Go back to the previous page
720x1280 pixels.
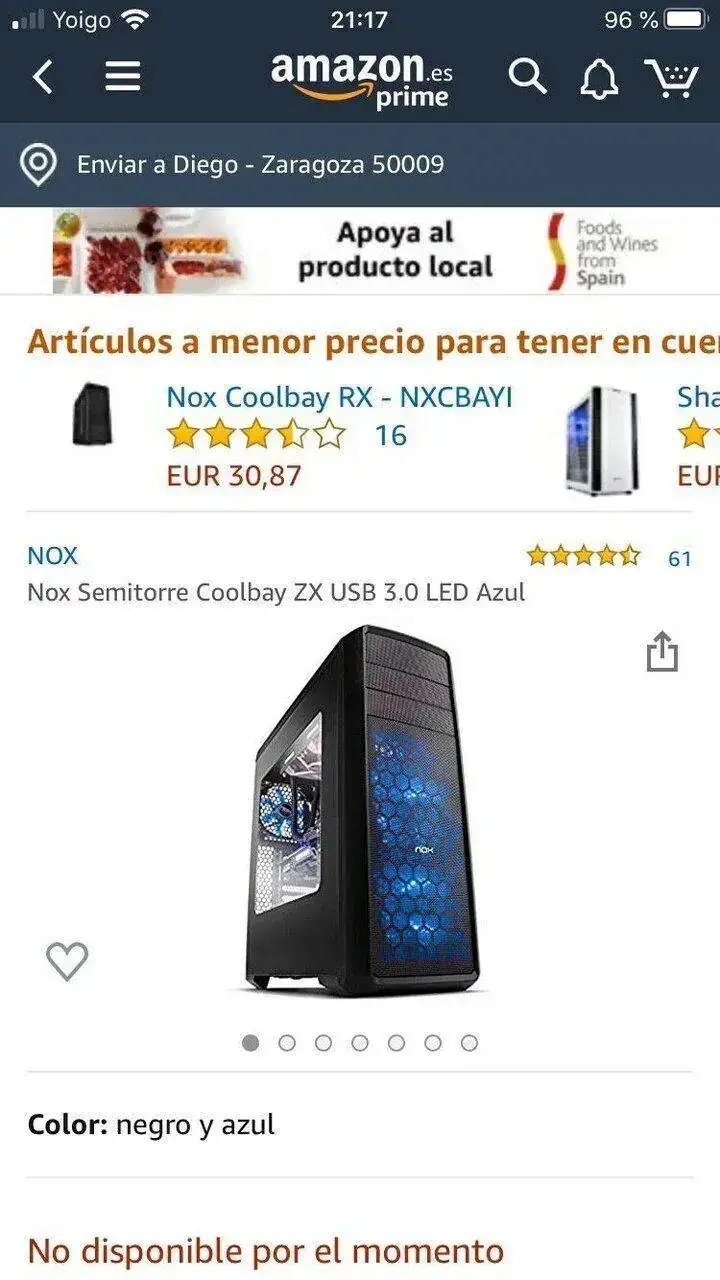pos(42,76)
